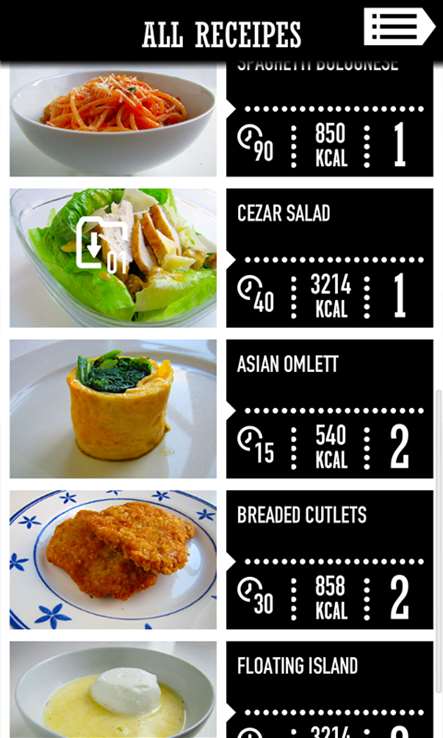View the Asian Omlett recipe photo

tap(113, 409)
